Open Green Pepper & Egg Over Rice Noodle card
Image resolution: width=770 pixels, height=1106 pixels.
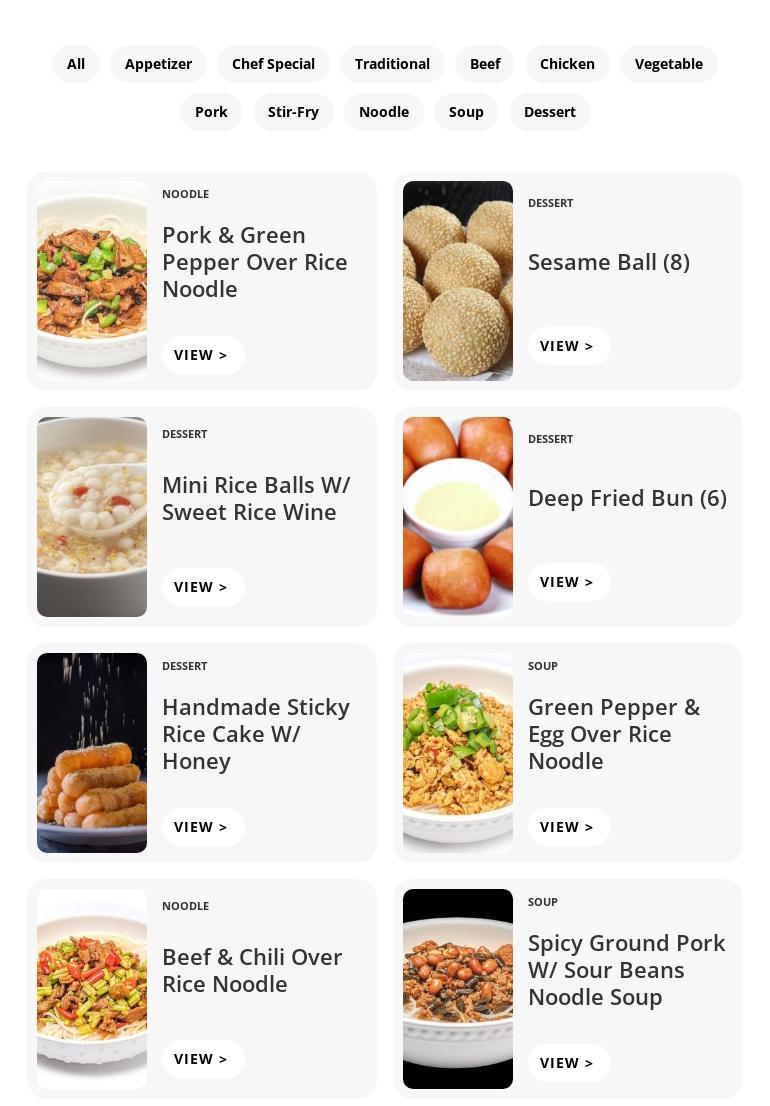click(568, 827)
